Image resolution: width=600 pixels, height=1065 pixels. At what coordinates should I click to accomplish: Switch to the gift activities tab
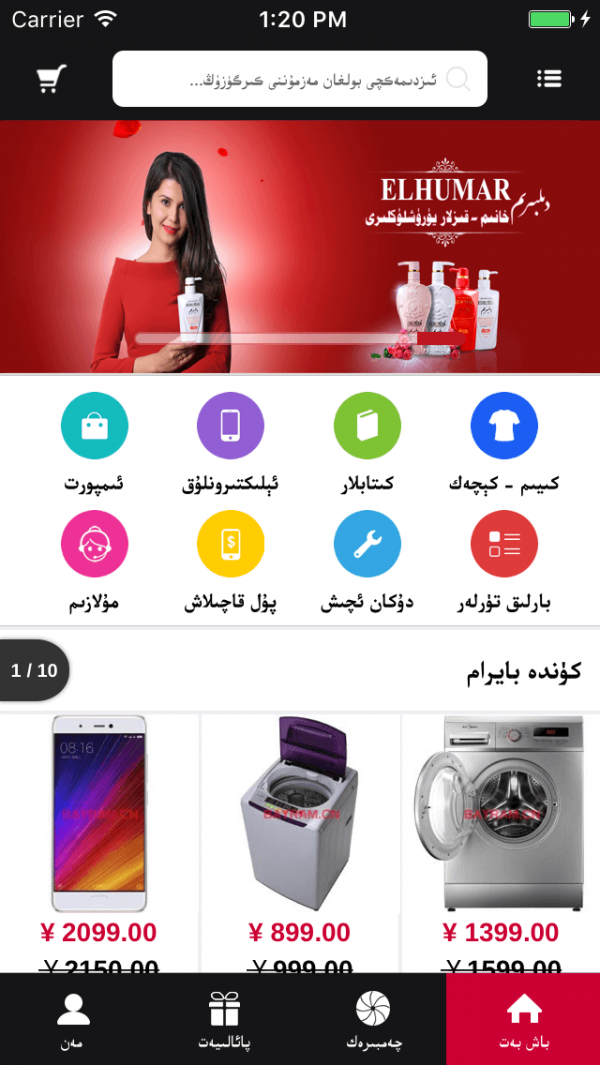click(x=225, y=1020)
